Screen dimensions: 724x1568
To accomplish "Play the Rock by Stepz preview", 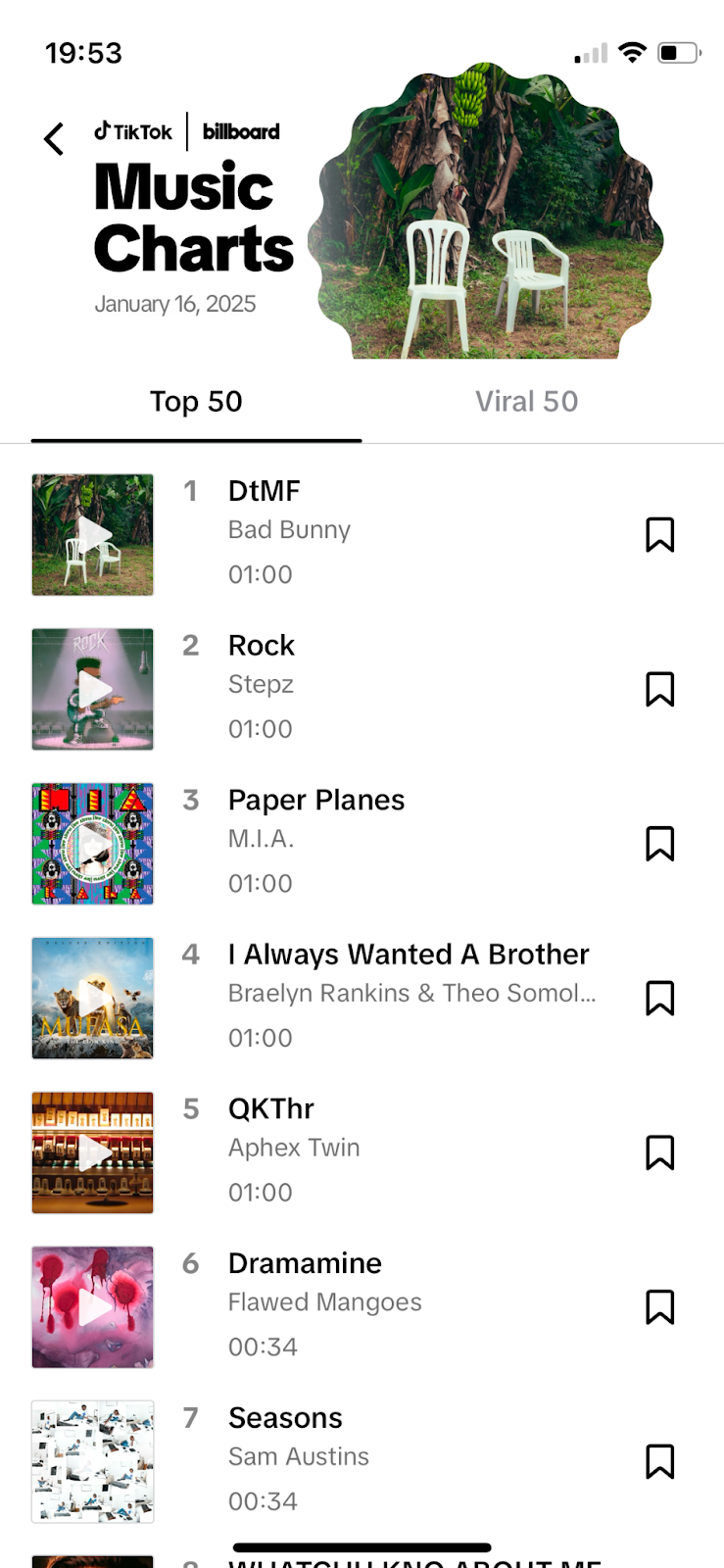I will [92, 689].
